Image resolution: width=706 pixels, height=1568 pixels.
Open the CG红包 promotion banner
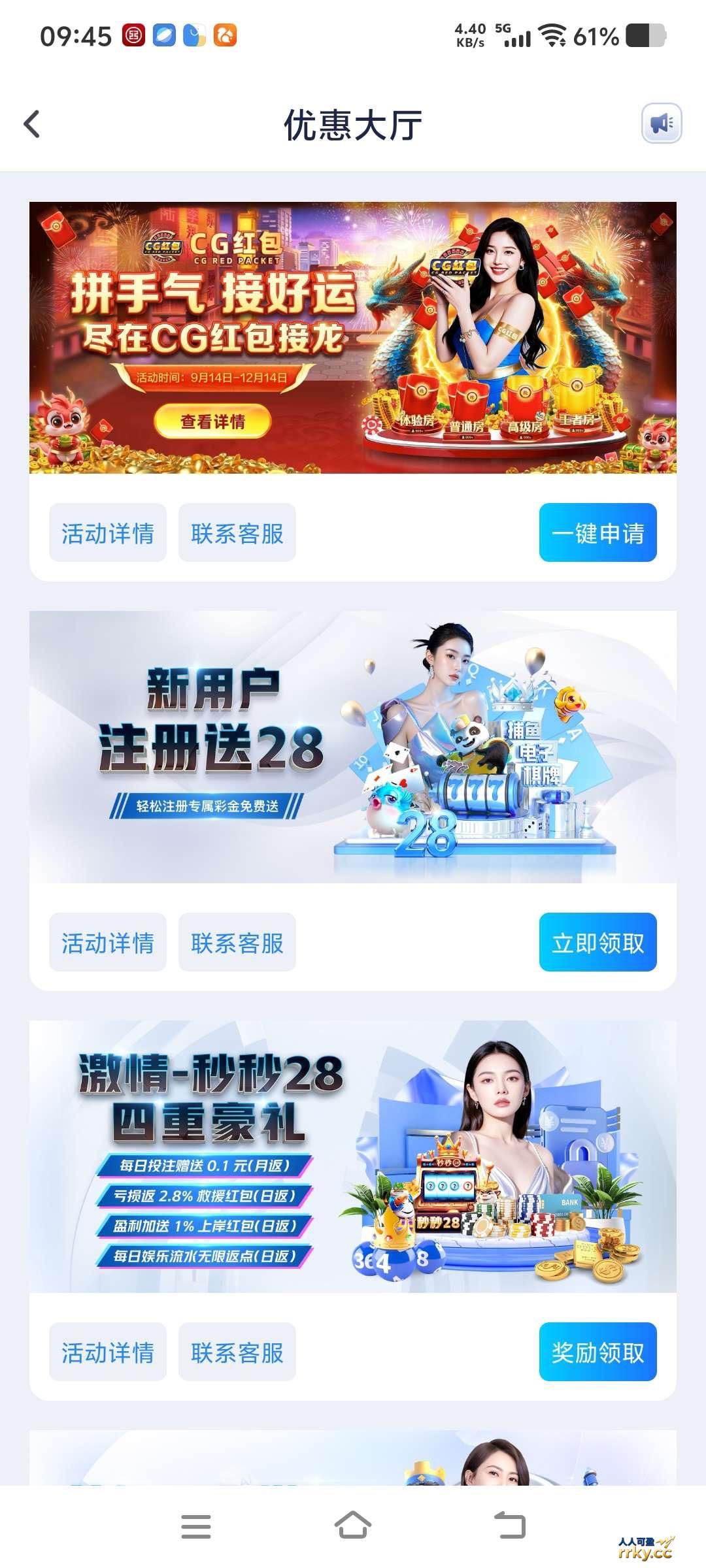pos(353,337)
